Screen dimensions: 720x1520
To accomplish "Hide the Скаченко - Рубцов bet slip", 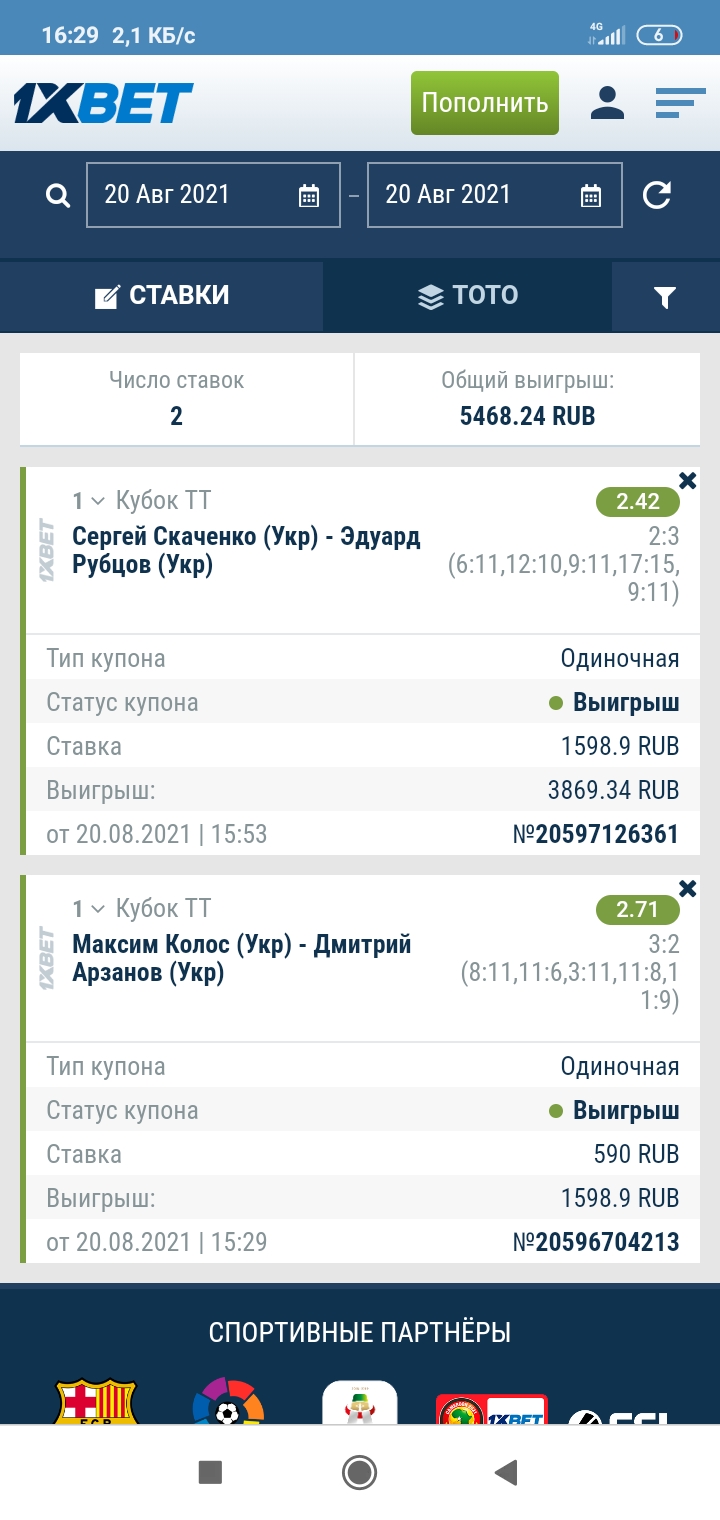I will tap(688, 481).
